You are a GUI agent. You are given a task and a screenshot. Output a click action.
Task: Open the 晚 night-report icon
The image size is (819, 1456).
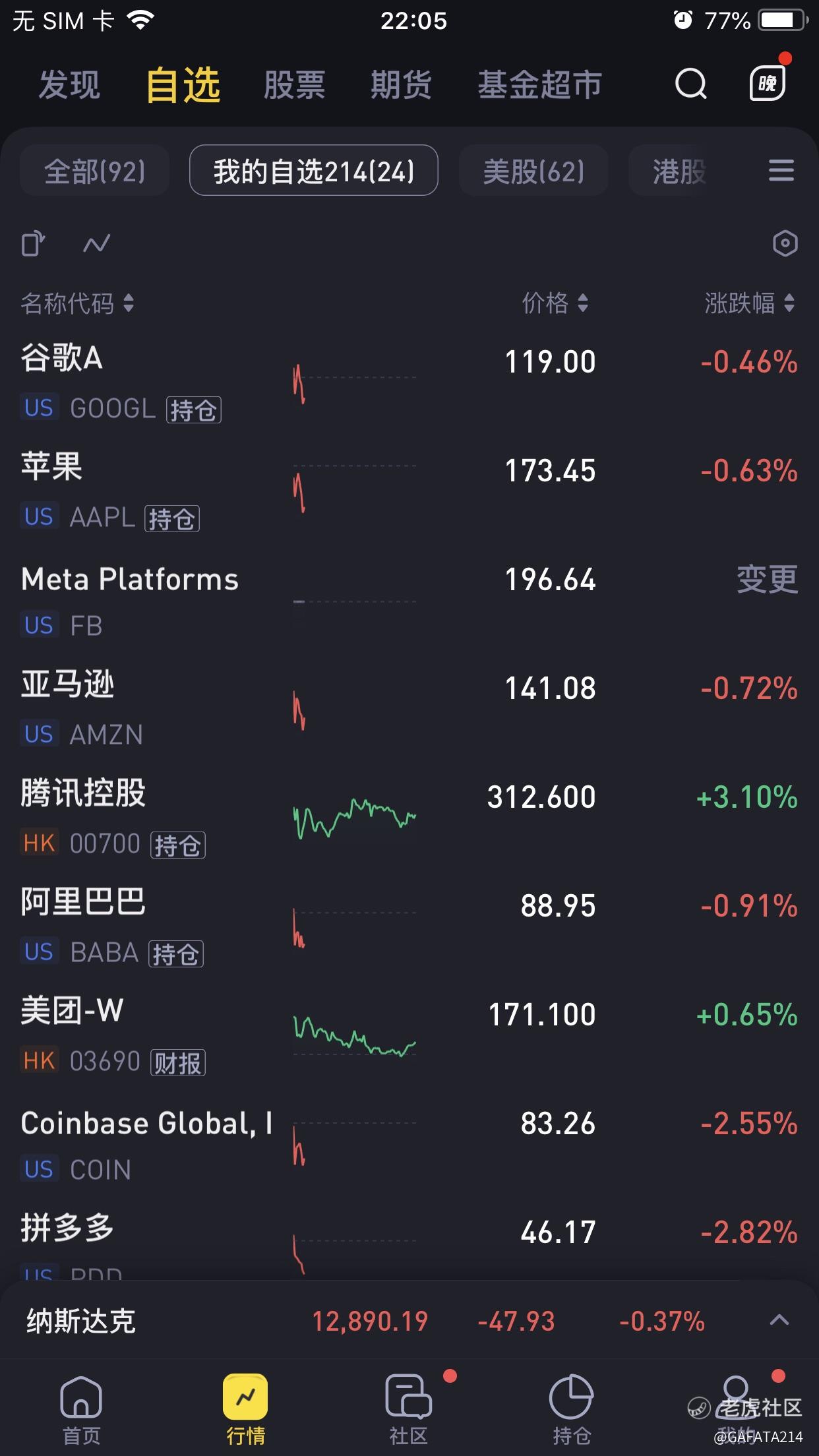(767, 83)
